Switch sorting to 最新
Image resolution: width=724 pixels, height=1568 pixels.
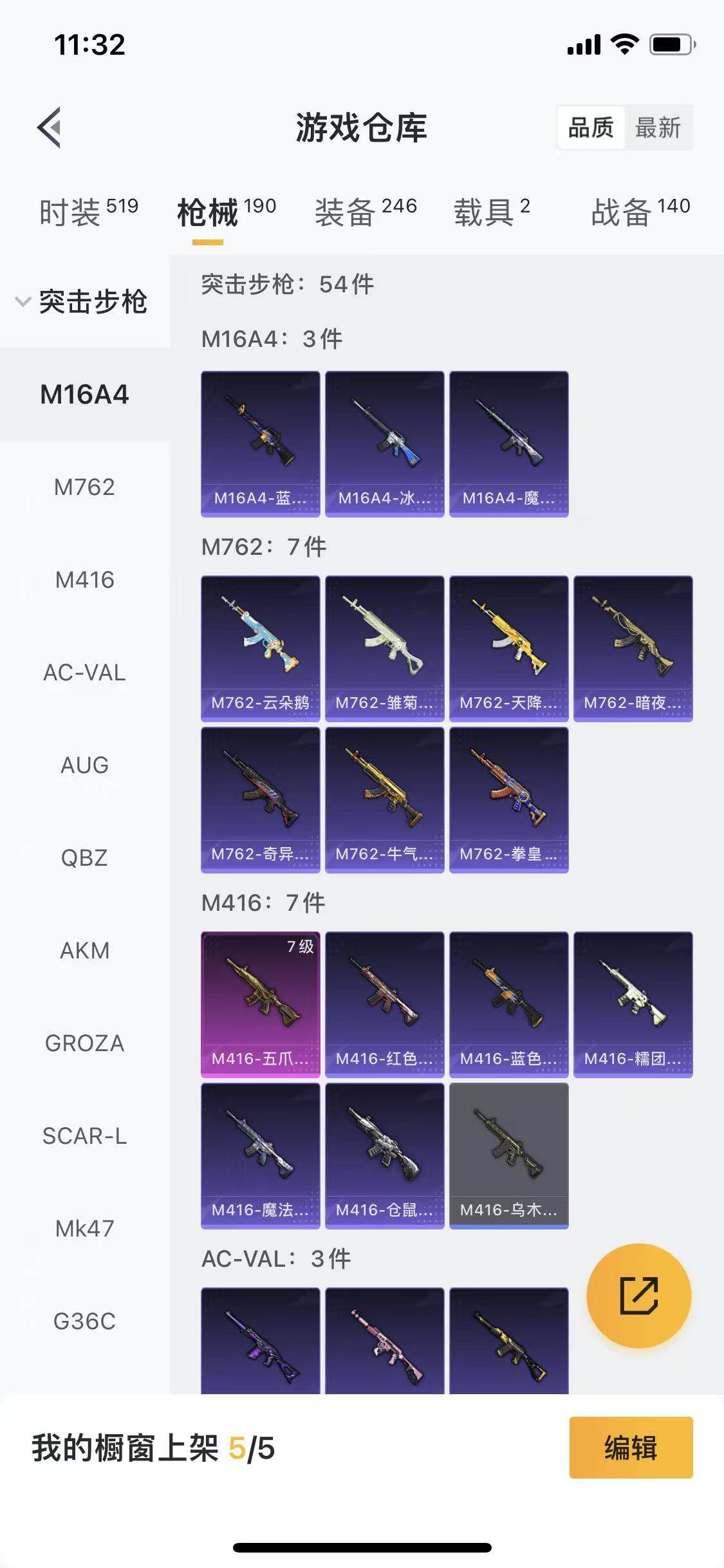tap(658, 127)
